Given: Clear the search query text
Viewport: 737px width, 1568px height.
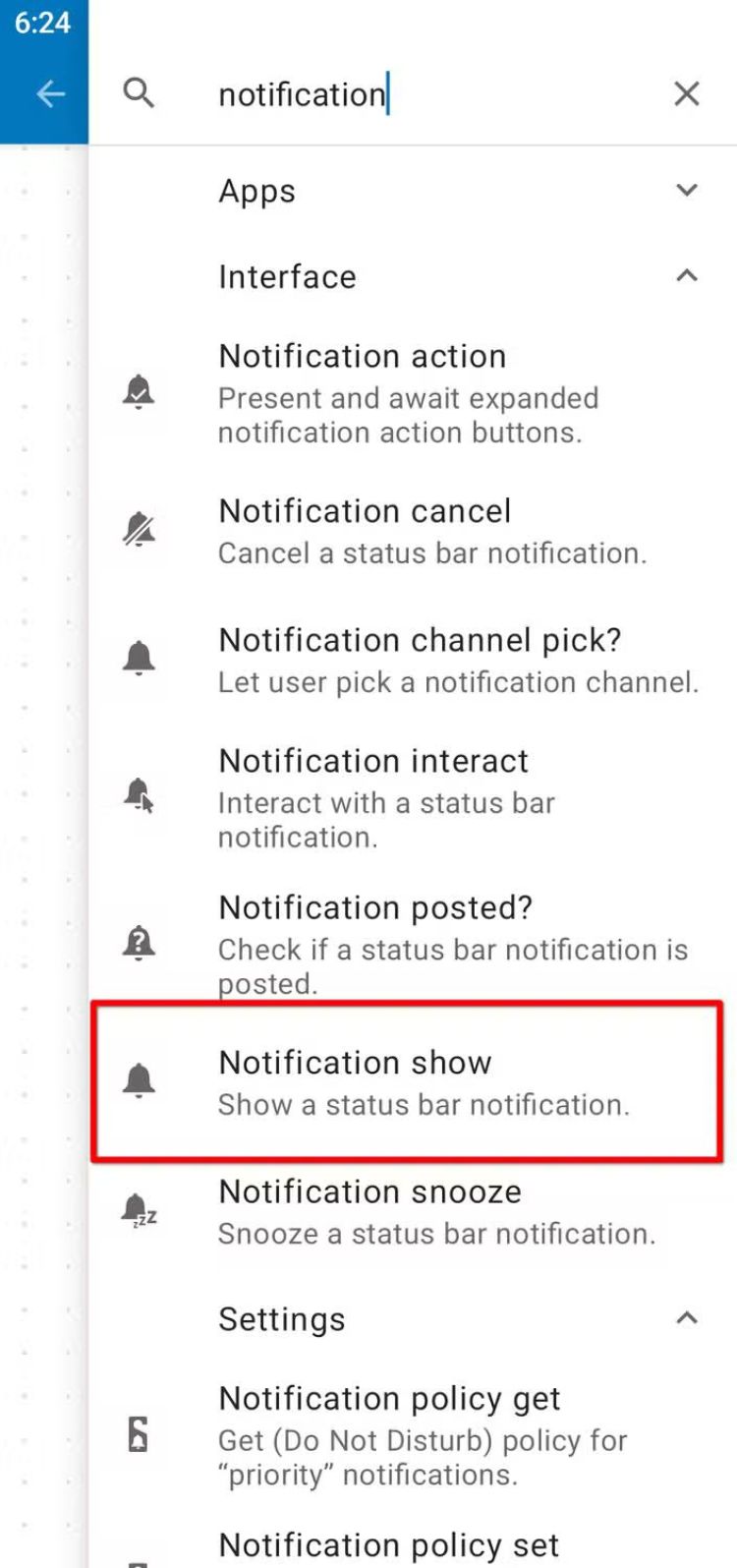Looking at the screenshot, I should 687,94.
